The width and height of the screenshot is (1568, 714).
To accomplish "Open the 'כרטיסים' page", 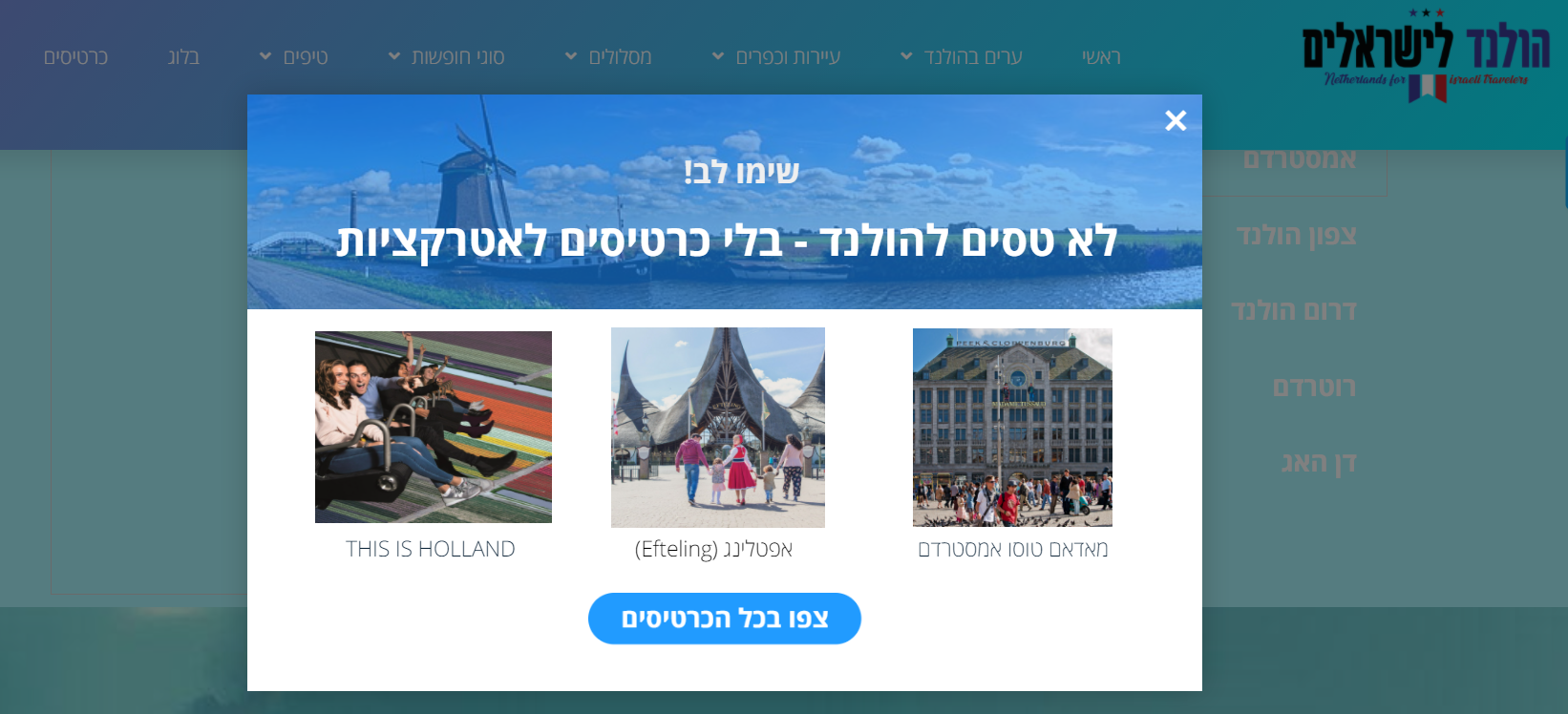I will 76,57.
